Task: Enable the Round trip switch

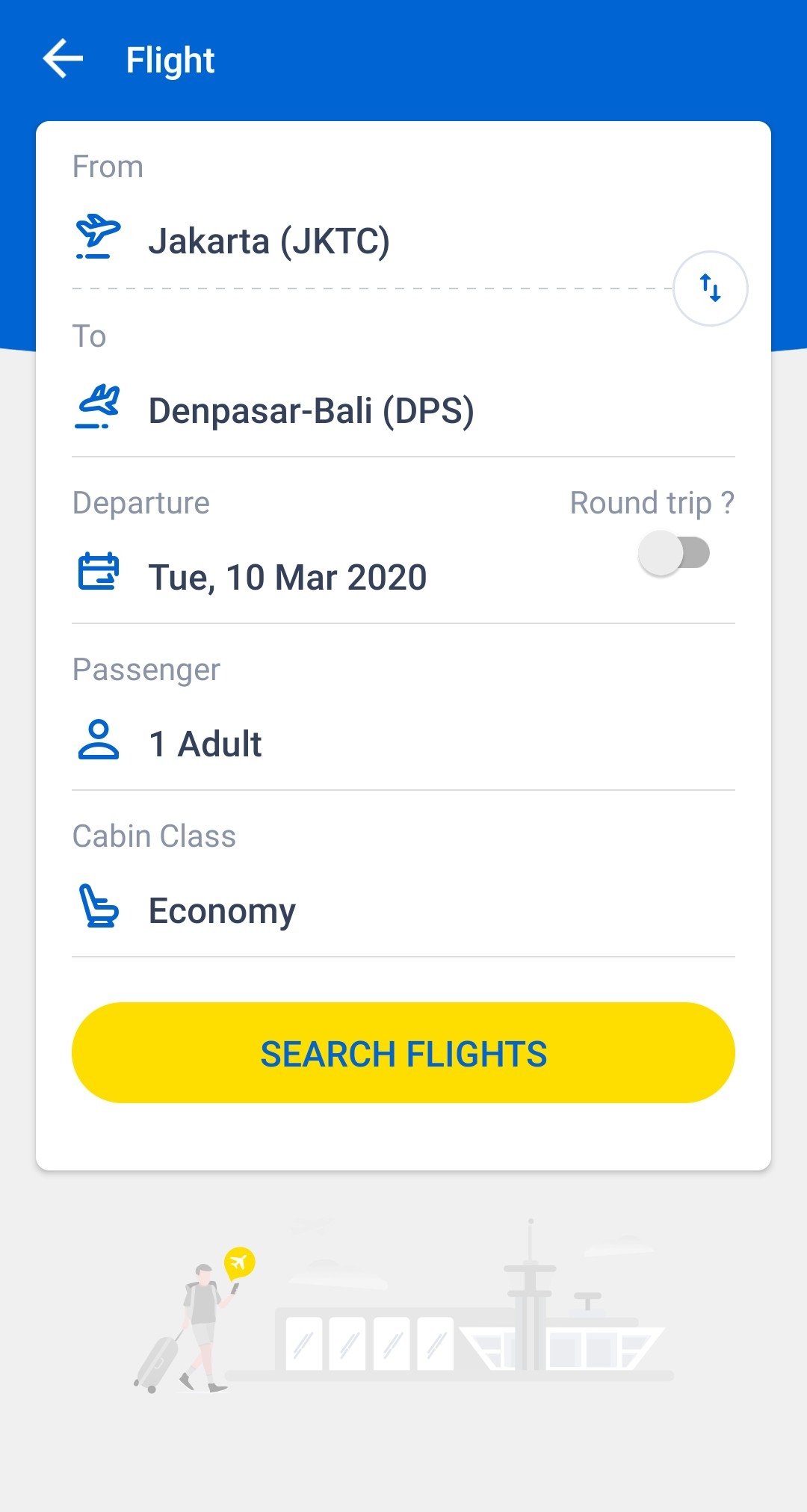Action: coord(674,553)
